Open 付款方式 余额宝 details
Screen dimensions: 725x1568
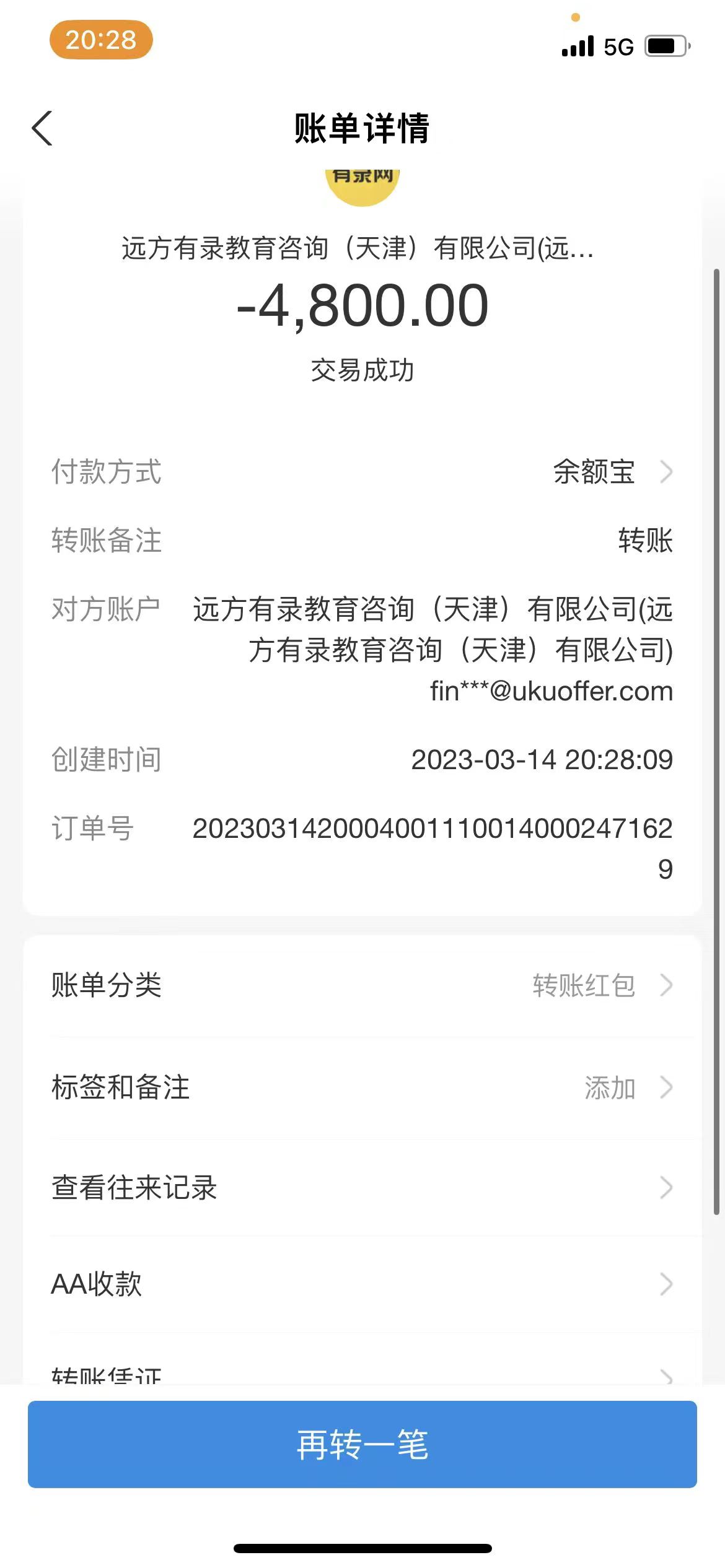coord(610,472)
